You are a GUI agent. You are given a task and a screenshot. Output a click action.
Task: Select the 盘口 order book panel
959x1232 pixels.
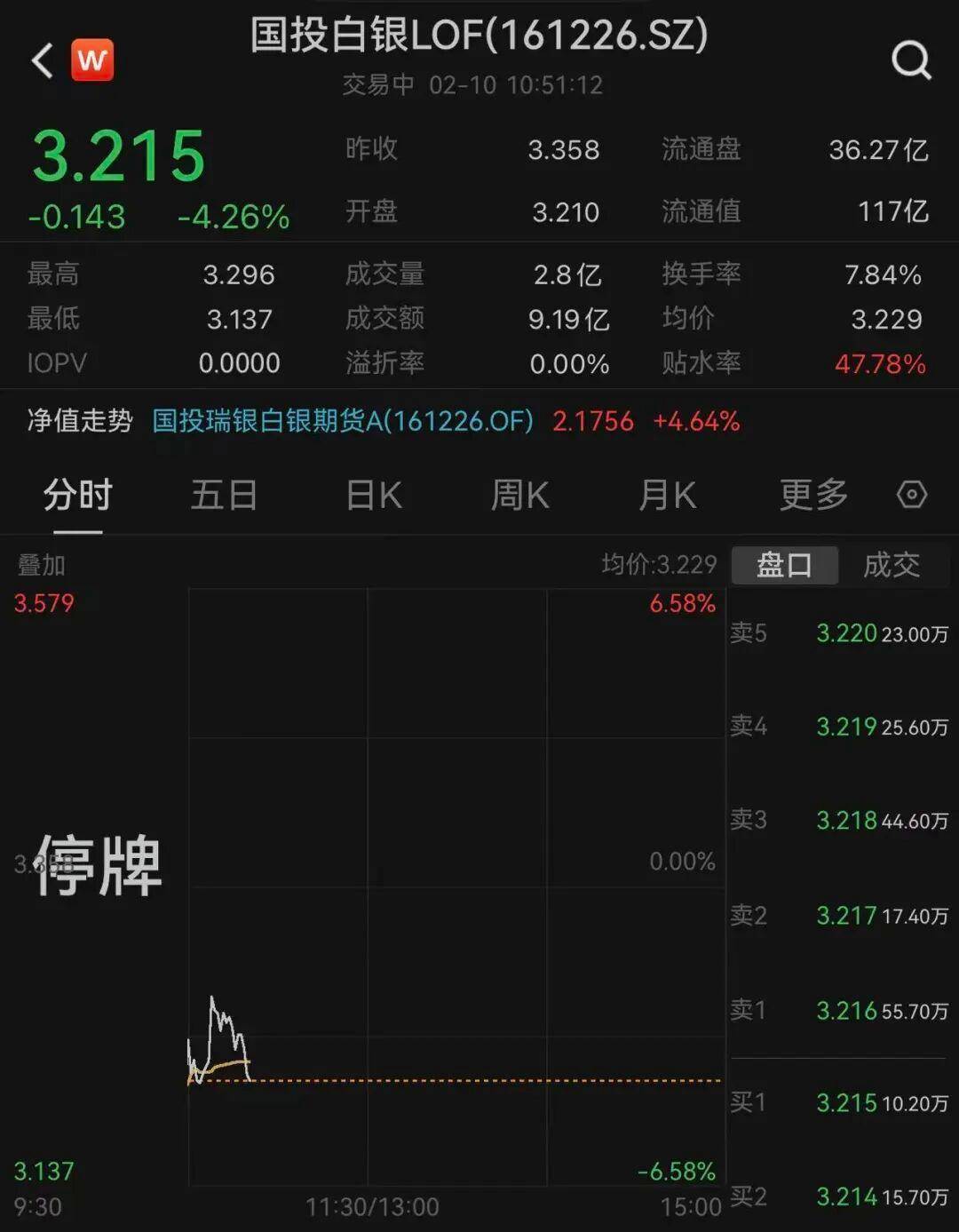pyautogui.click(x=784, y=565)
